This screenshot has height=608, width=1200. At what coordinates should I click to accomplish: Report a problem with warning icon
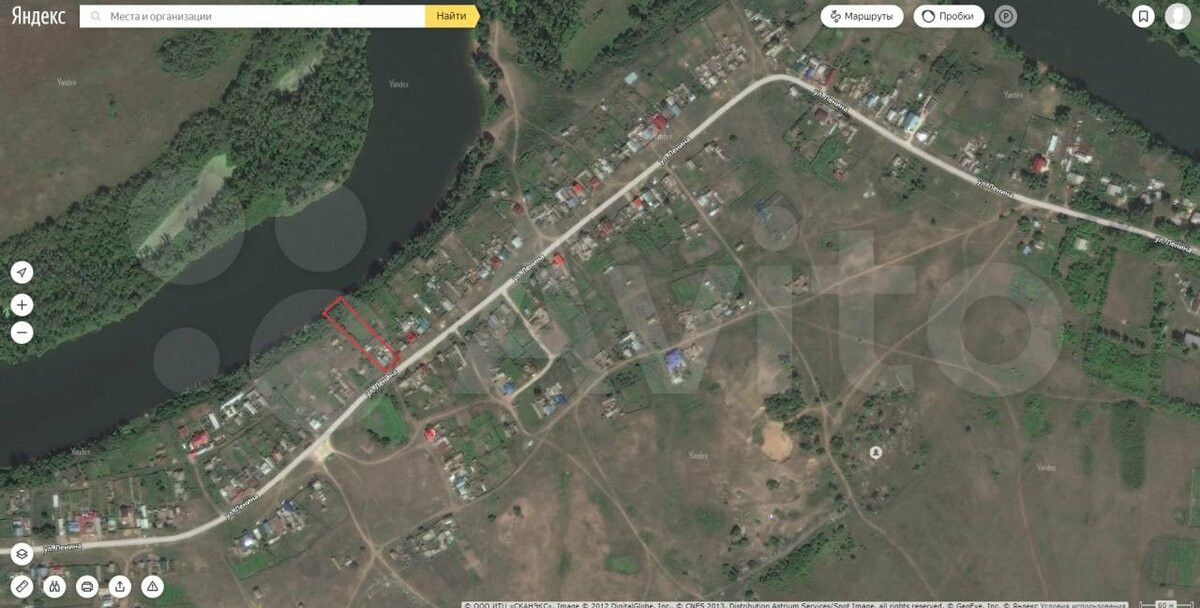152,586
